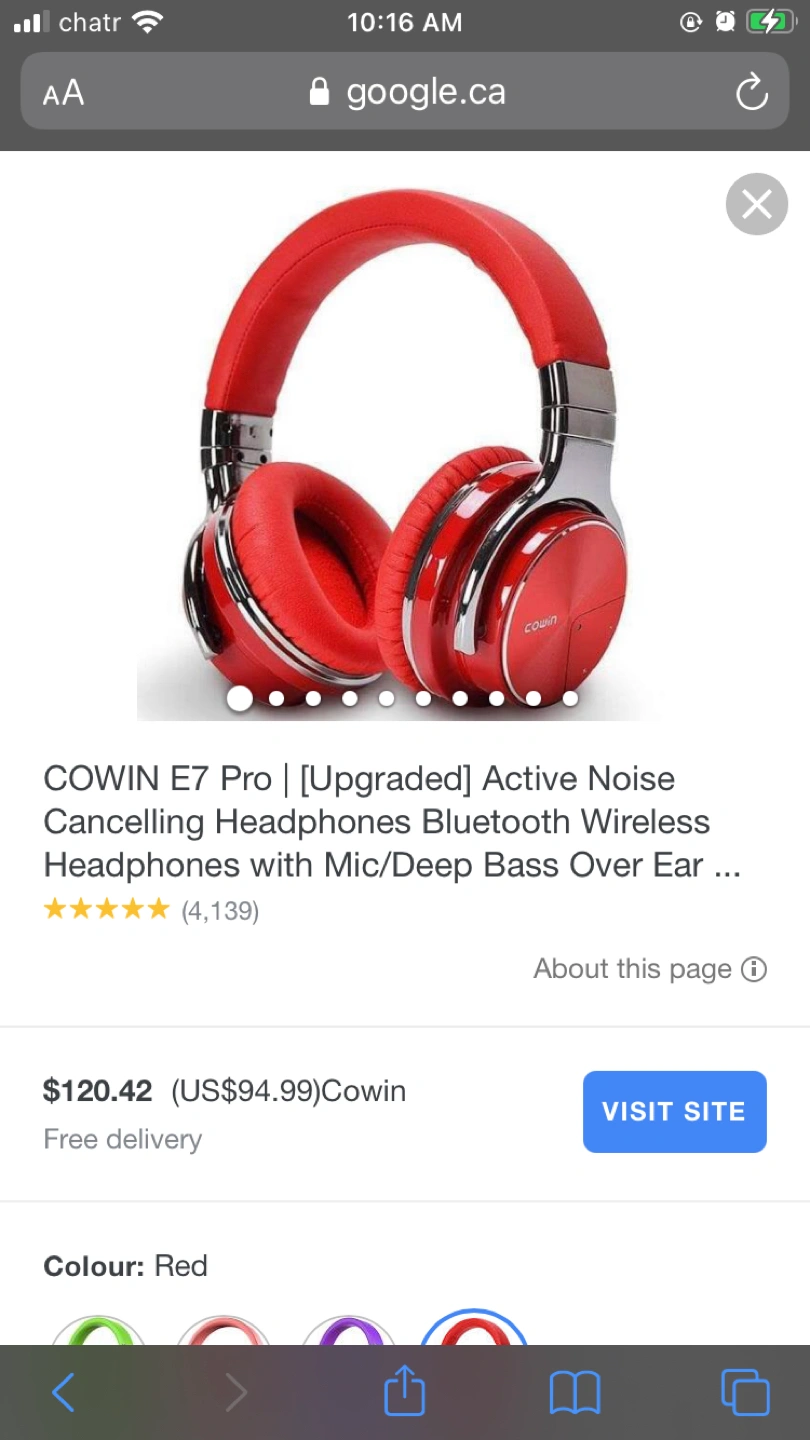810x1440 pixels.
Task: Open the AA reader view options
Action: point(63,93)
